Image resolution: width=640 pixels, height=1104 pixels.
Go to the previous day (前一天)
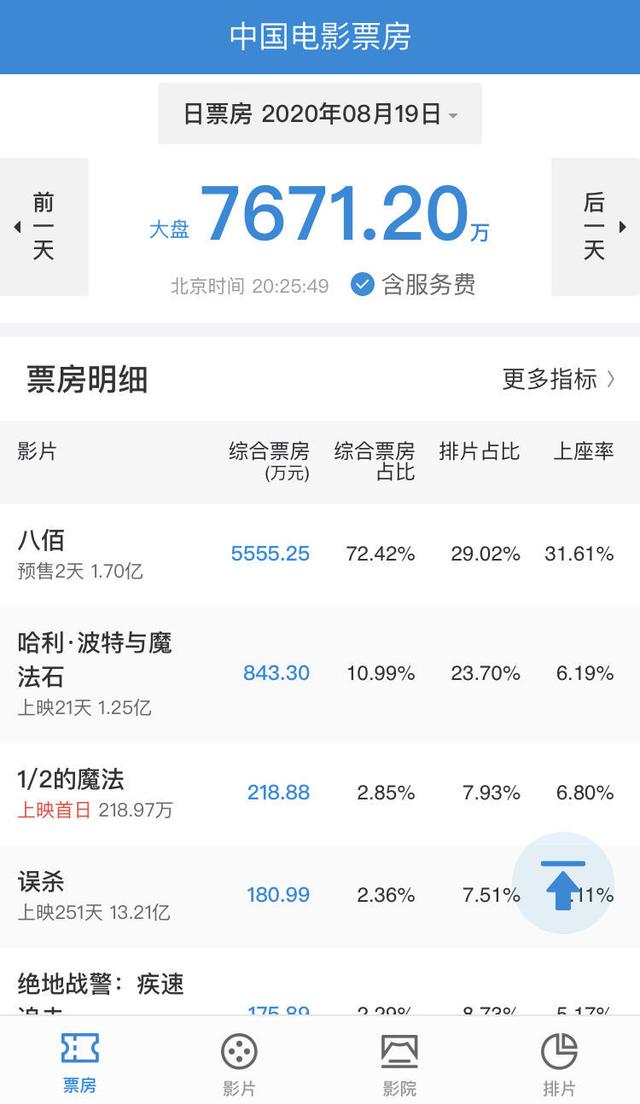(44, 227)
